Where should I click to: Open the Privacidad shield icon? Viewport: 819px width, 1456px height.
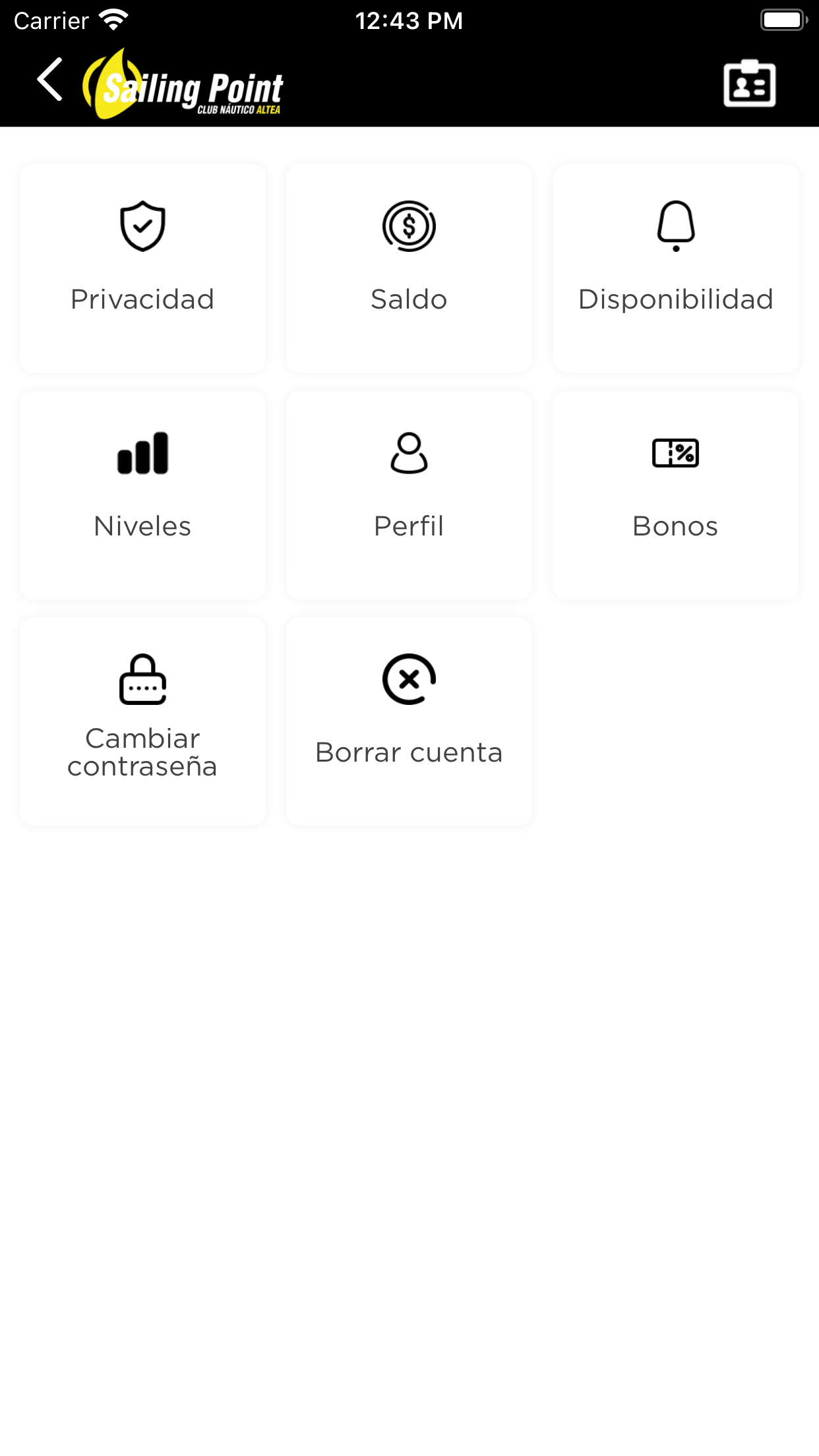pyautogui.click(x=142, y=227)
